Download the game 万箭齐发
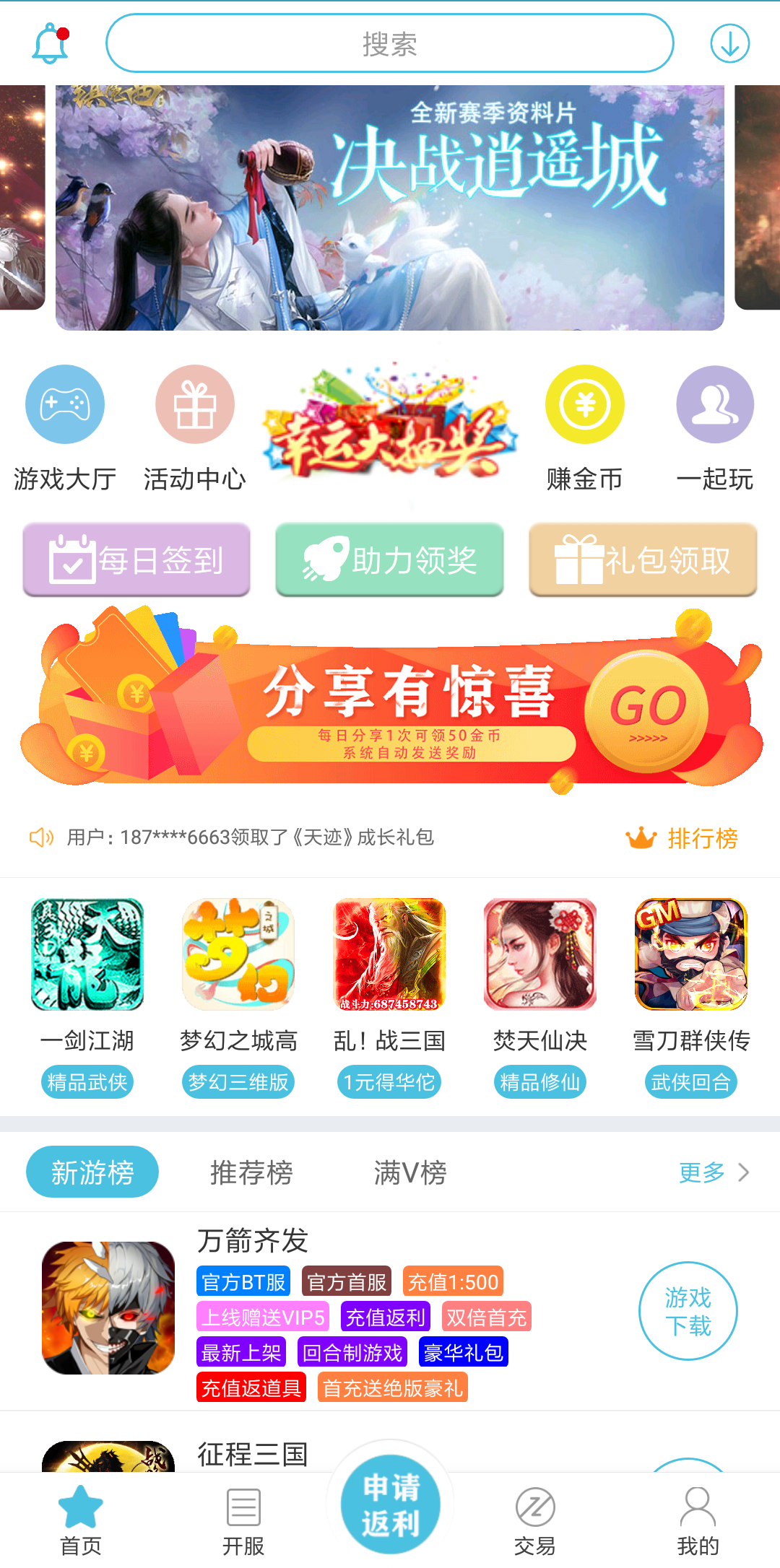Image resolution: width=780 pixels, height=1568 pixels. click(x=688, y=1311)
